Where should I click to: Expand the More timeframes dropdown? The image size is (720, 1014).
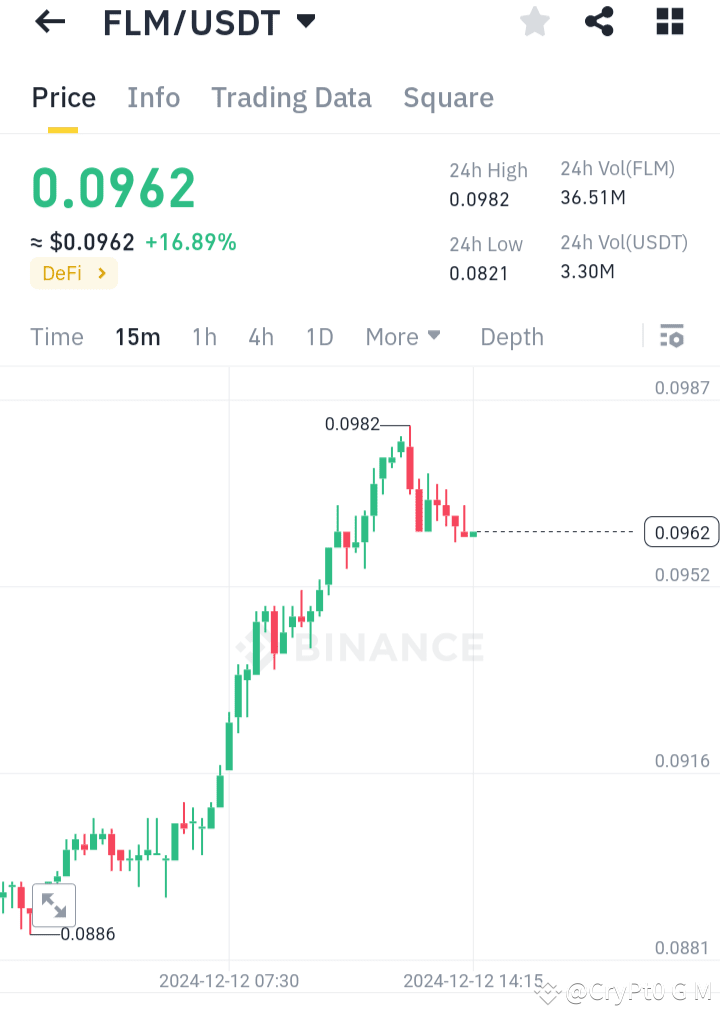point(403,337)
